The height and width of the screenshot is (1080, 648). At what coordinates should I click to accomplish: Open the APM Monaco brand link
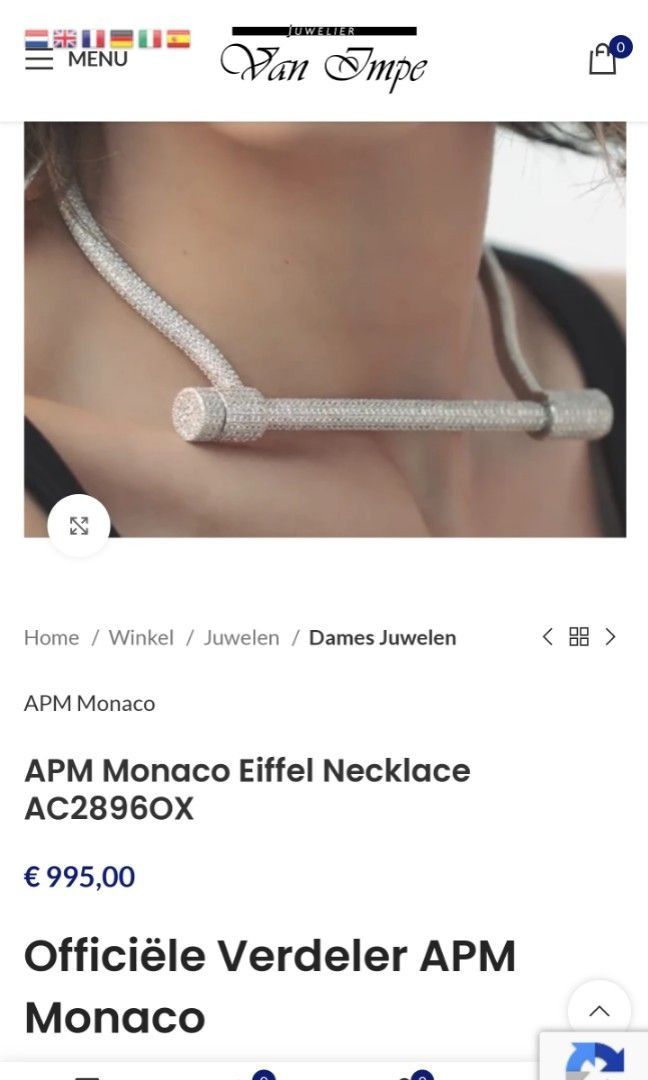[x=90, y=703]
